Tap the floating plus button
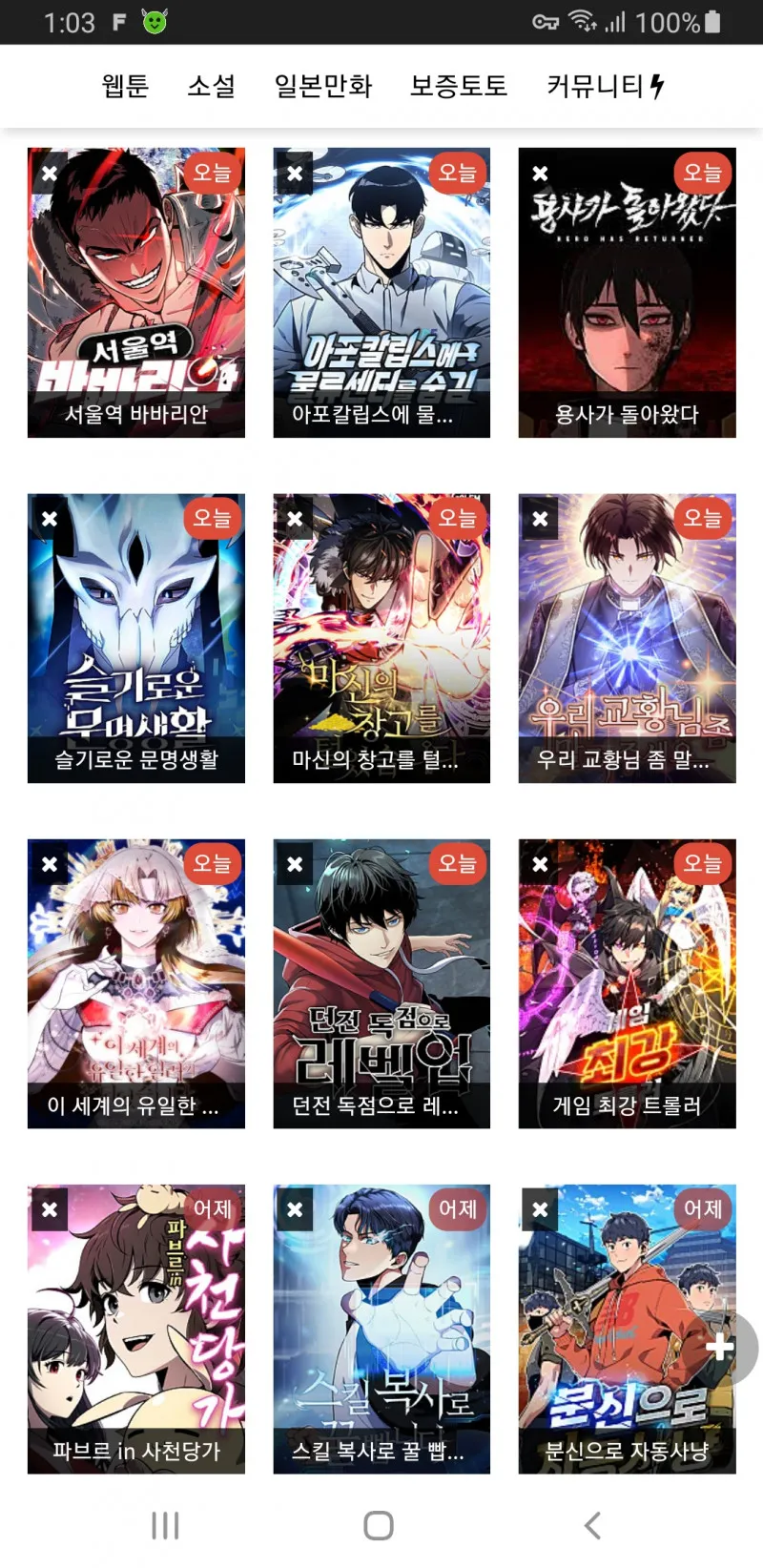 (x=720, y=1348)
